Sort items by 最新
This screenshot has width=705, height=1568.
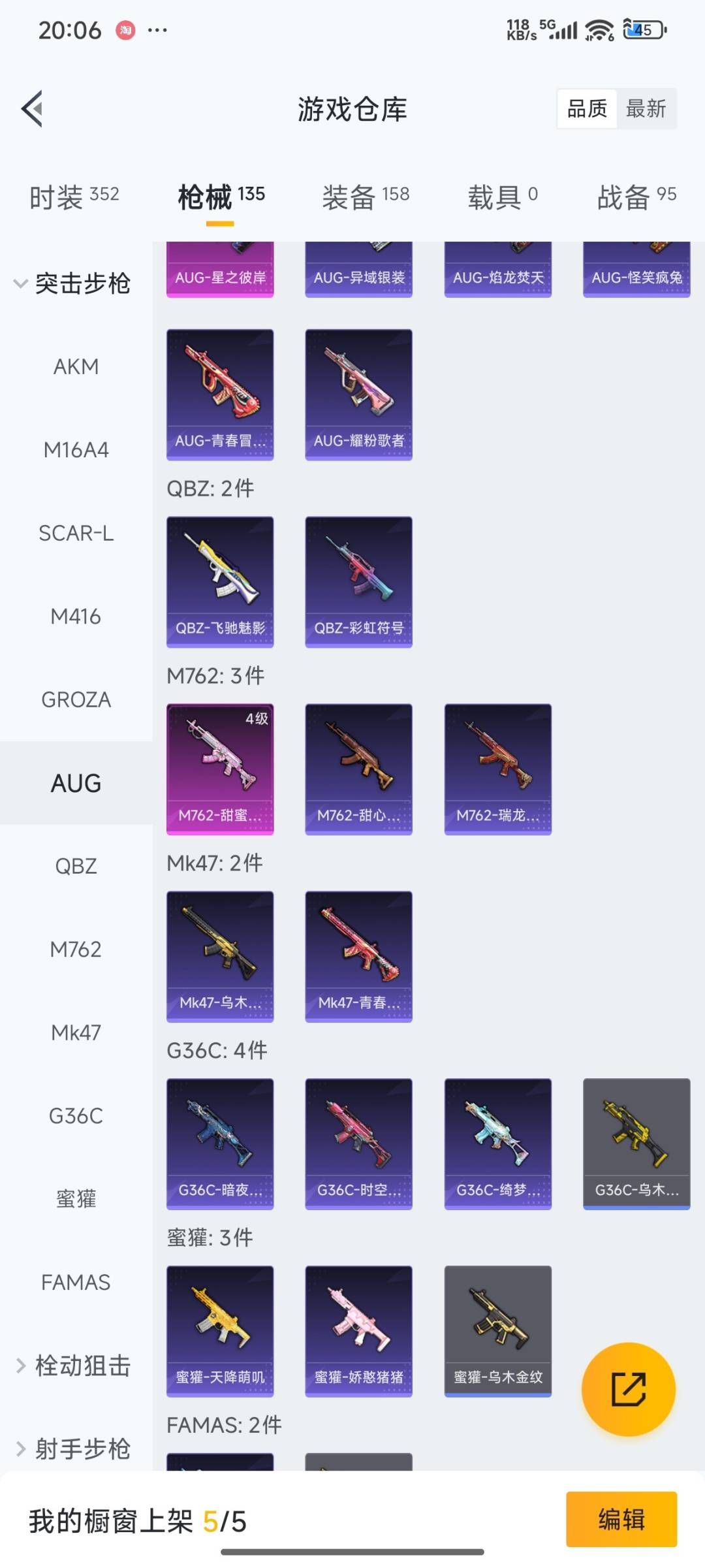tap(645, 108)
